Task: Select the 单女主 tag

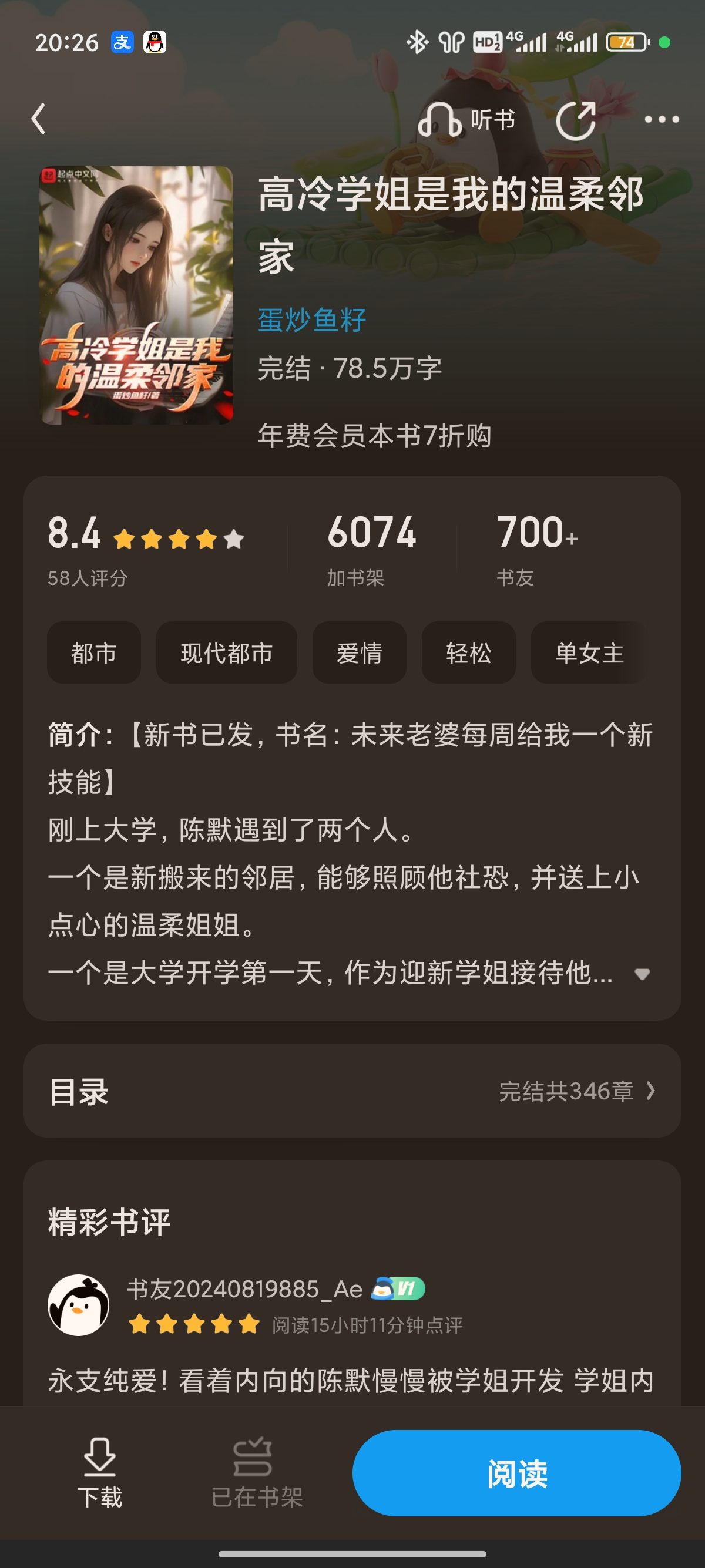Action: (x=589, y=652)
